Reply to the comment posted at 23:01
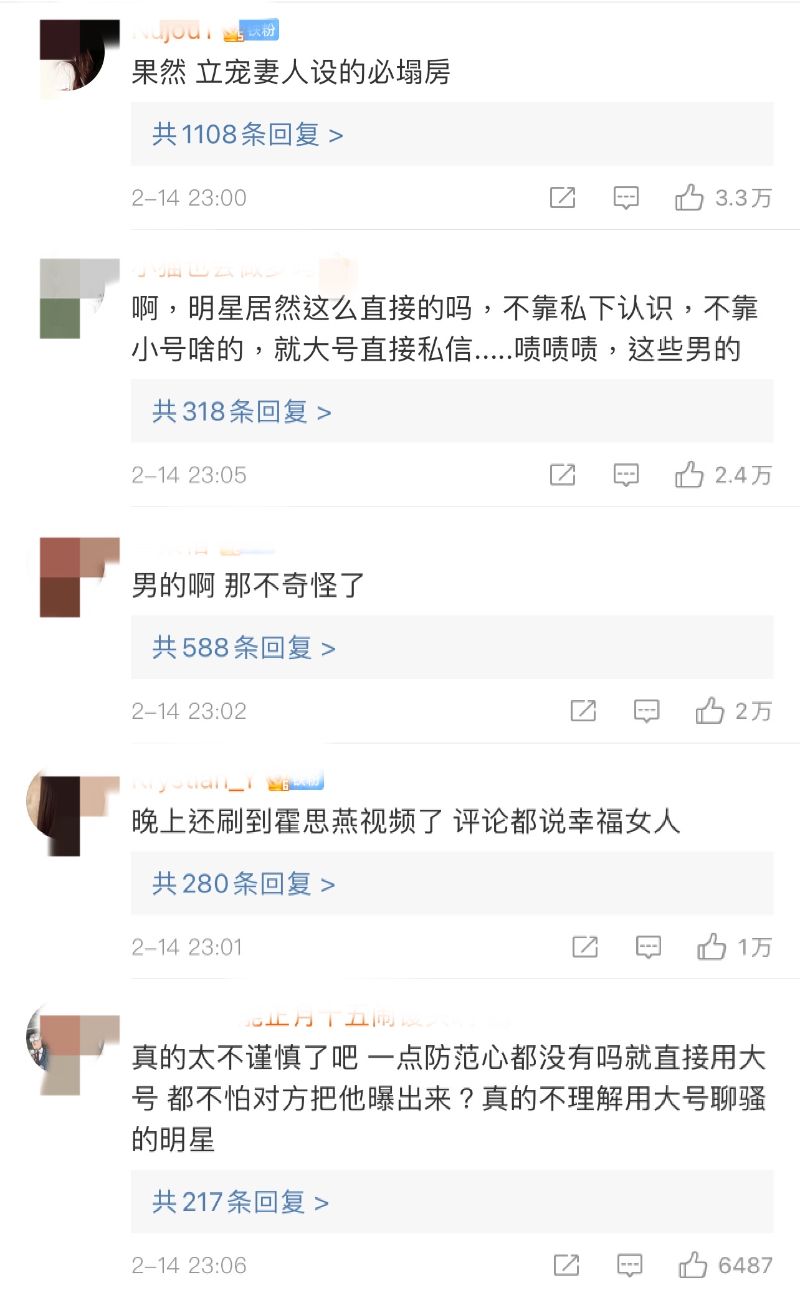The height and width of the screenshot is (1295, 800). 649,947
